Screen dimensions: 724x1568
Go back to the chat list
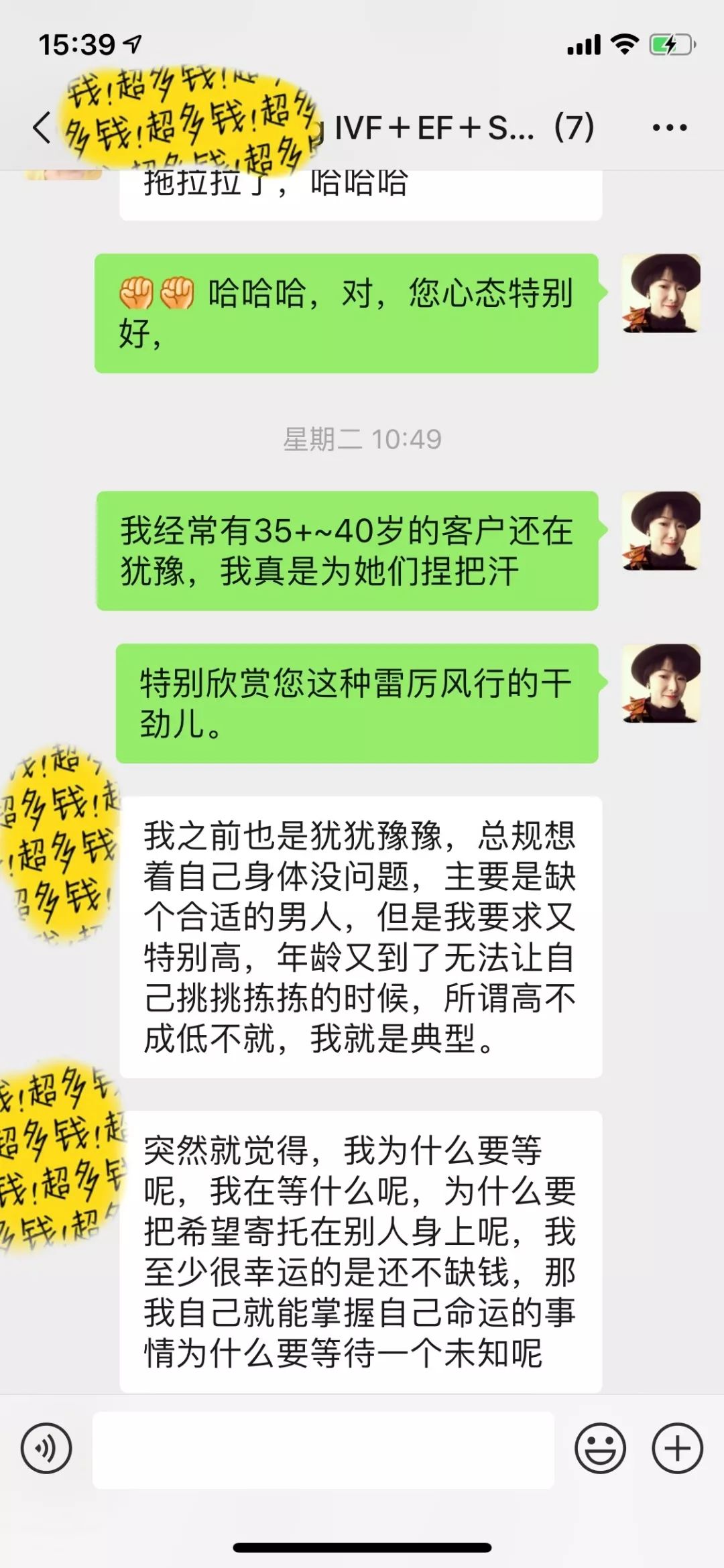(x=42, y=127)
